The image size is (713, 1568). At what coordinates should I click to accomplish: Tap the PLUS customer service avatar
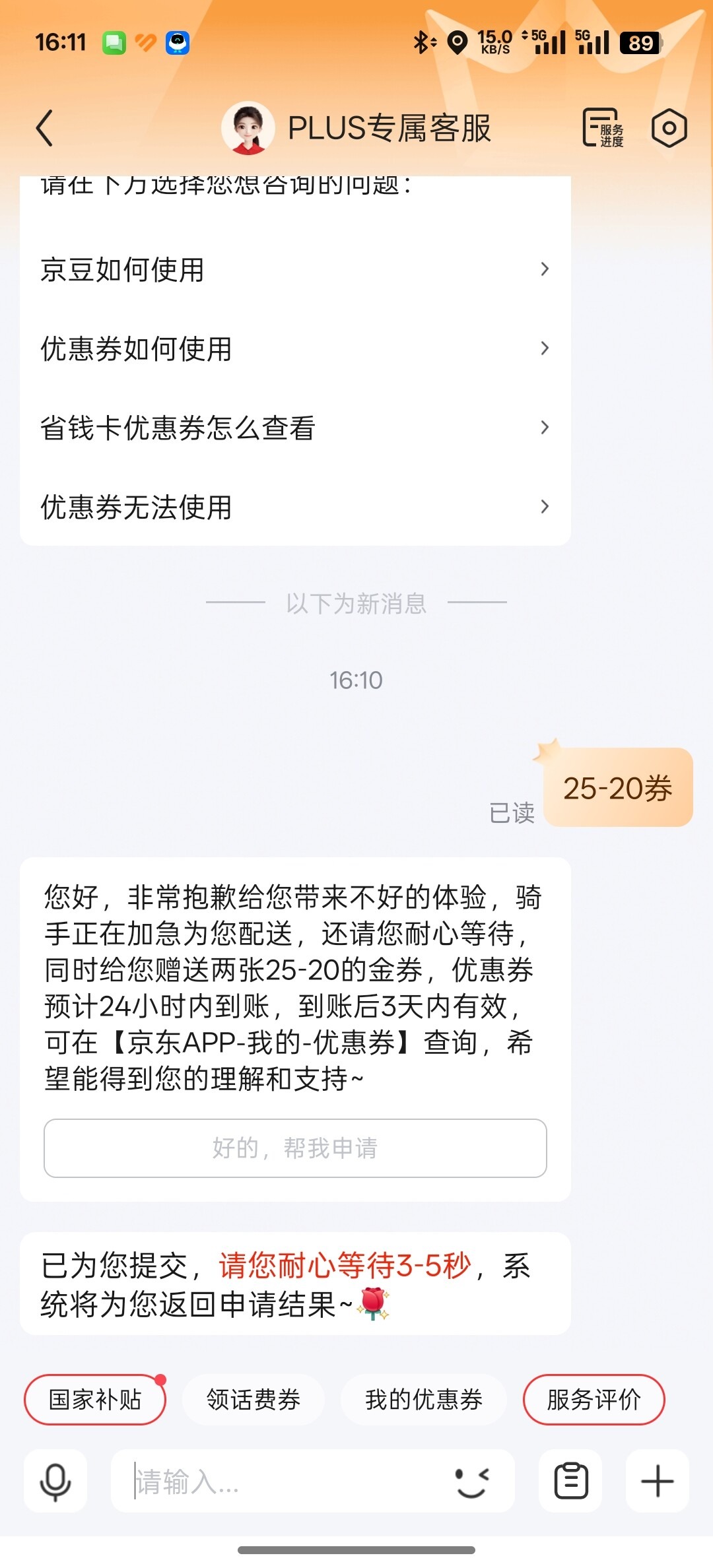[x=249, y=128]
